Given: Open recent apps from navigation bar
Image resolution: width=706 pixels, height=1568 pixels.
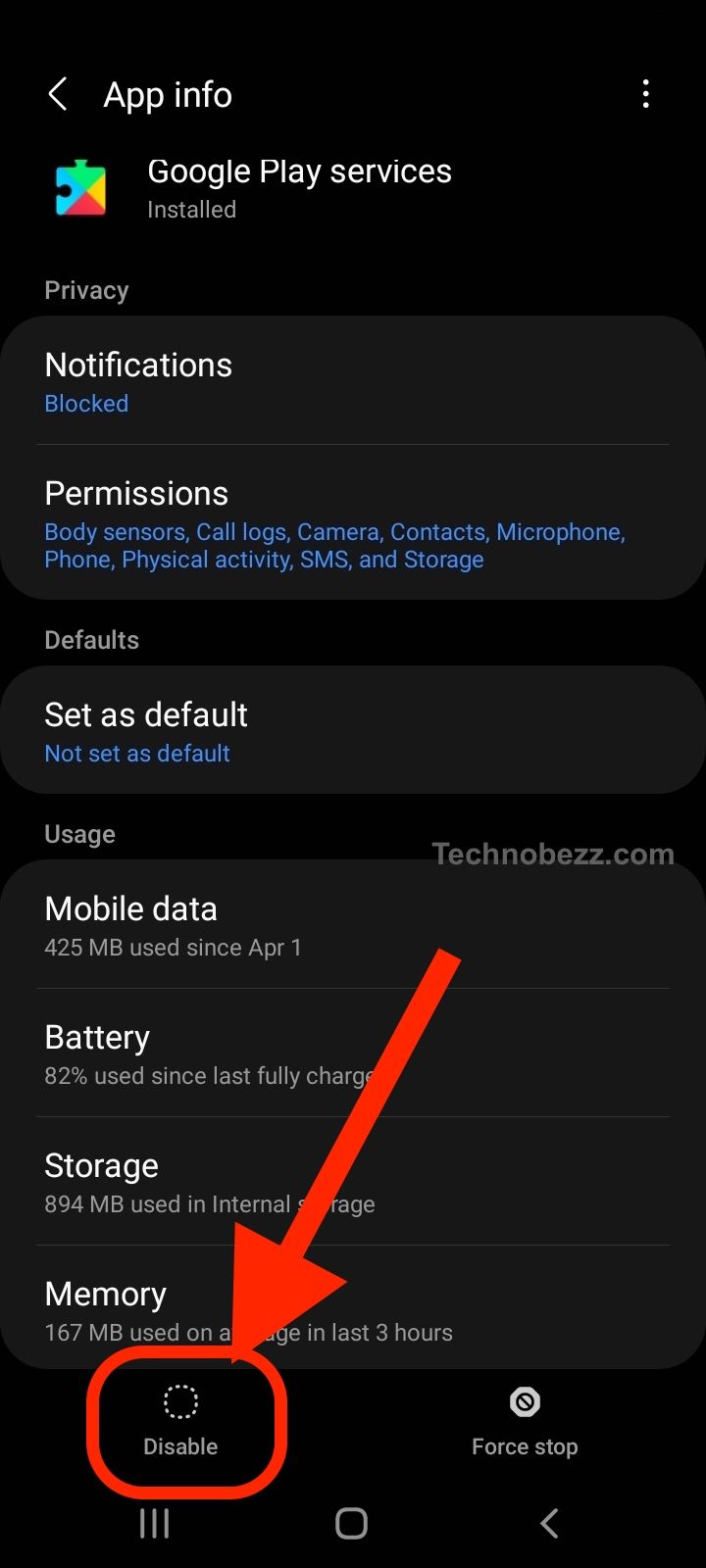Looking at the screenshot, I should coord(154,1523).
